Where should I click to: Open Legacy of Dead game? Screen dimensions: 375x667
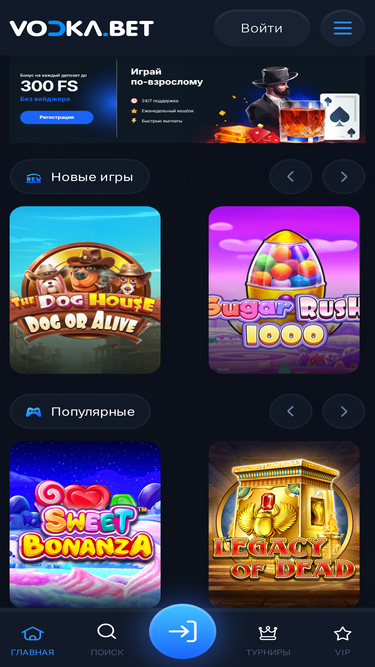284,524
